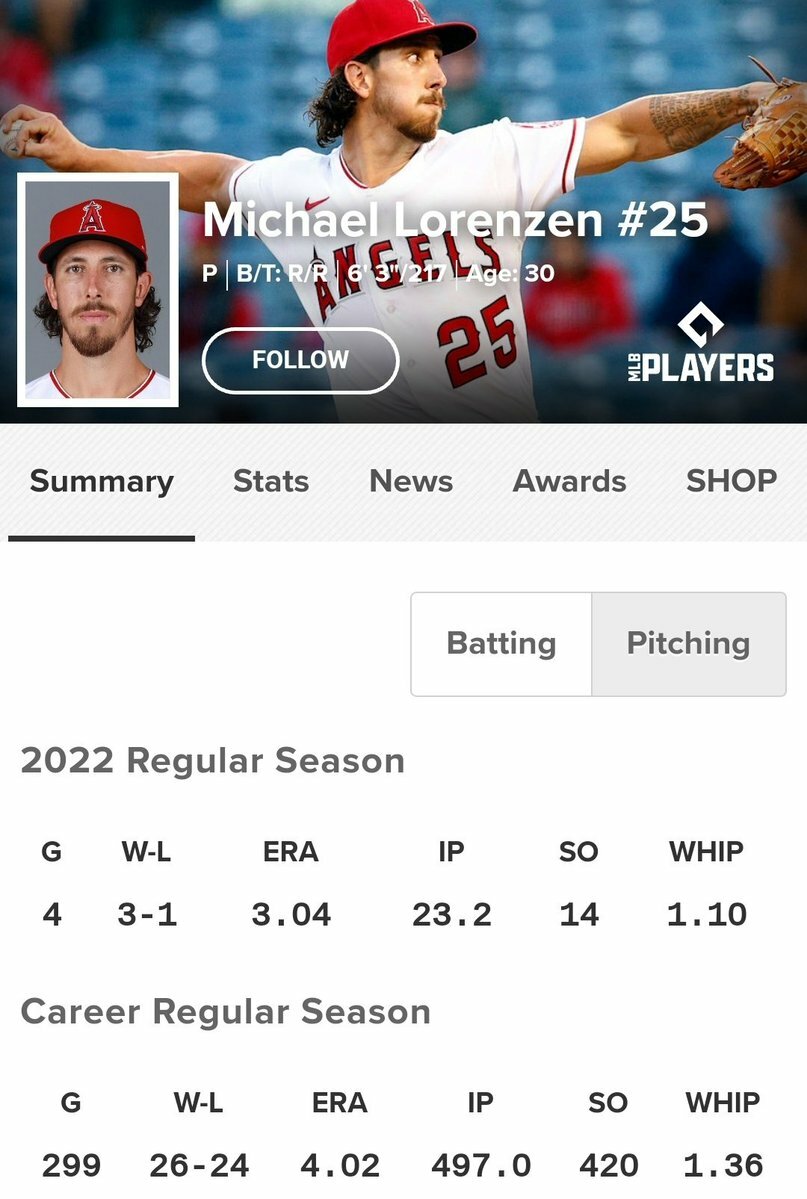
Task: Follow Michael Lorenzen
Action: (x=300, y=360)
